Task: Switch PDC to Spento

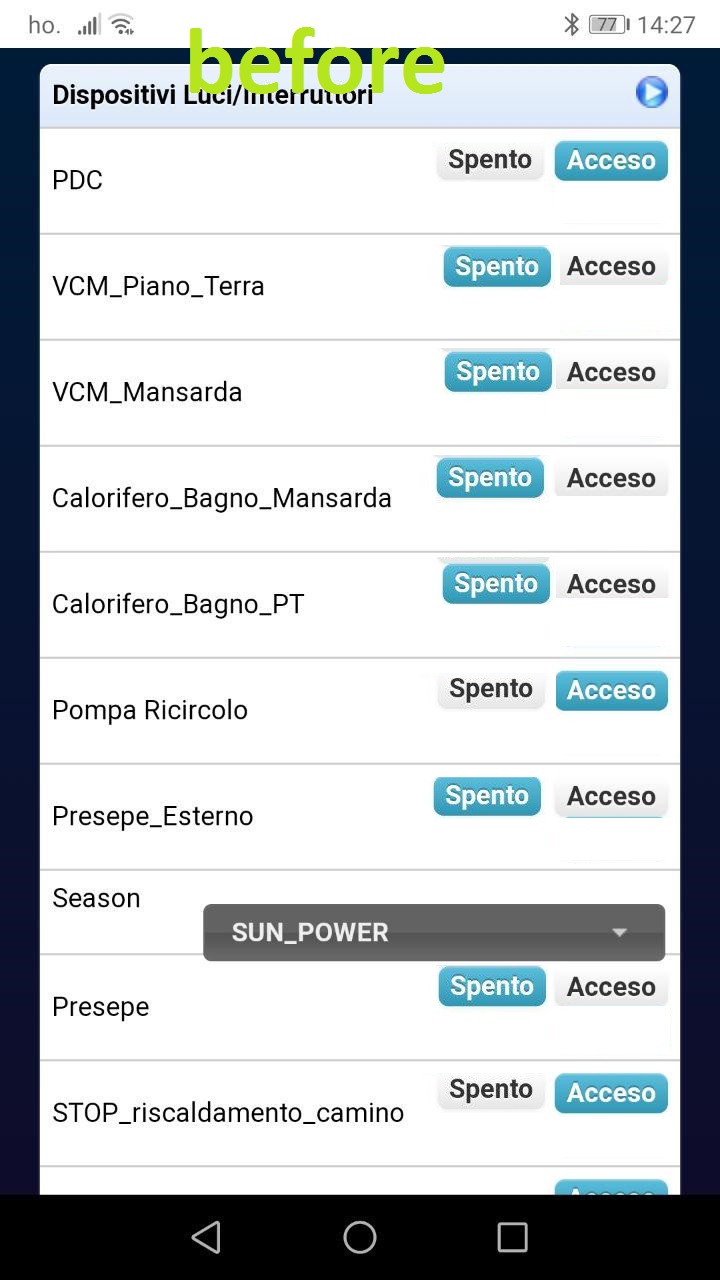Action: click(x=490, y=160)
